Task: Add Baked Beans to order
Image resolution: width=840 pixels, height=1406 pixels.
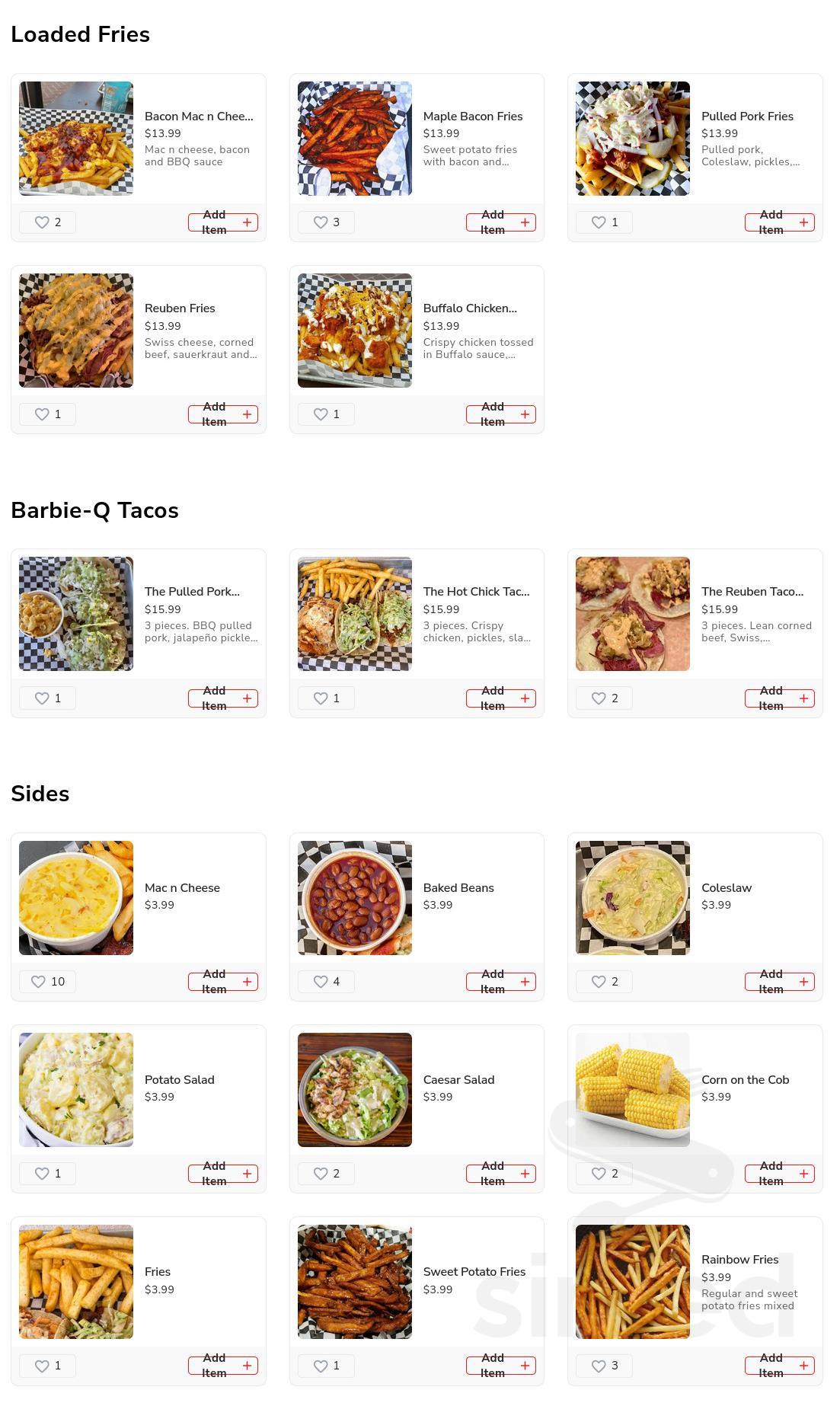Action: point(500,982)
